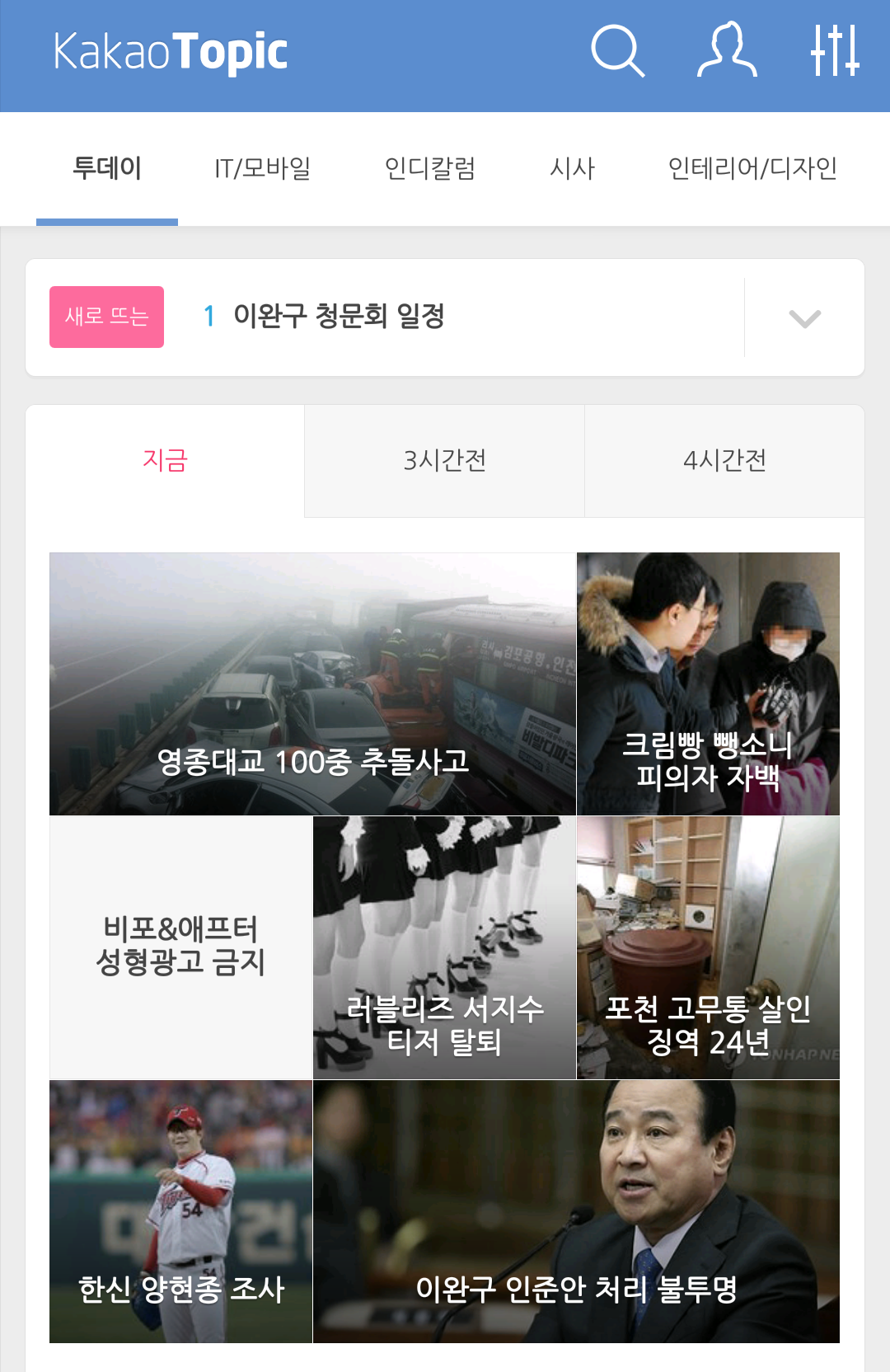Image resolution: width=890 pixels, height=1372 pixels.
Task: Switch to the 인디칼럼 tab
Action: coord(430,168)
